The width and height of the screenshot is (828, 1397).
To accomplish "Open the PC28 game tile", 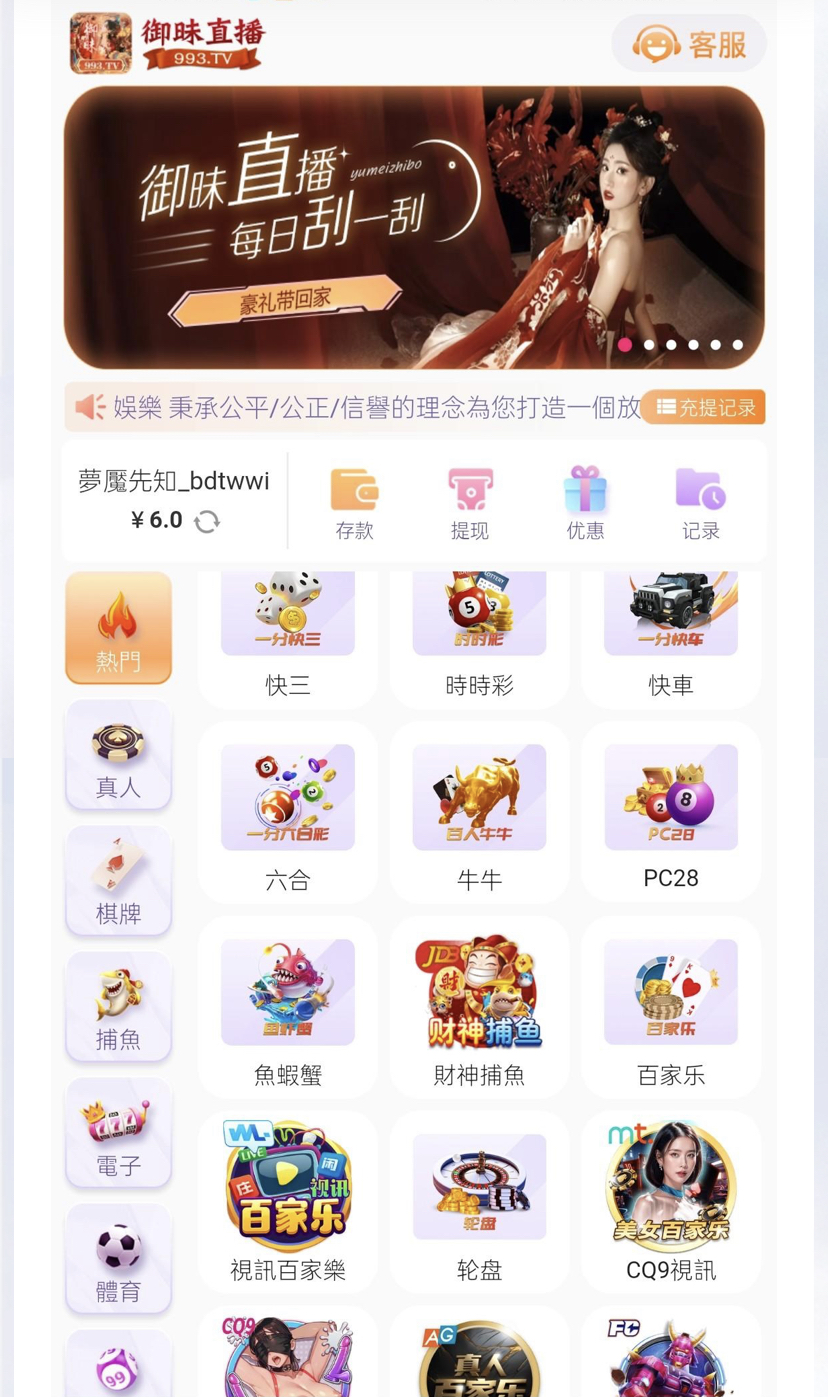I will pos(671,814).
